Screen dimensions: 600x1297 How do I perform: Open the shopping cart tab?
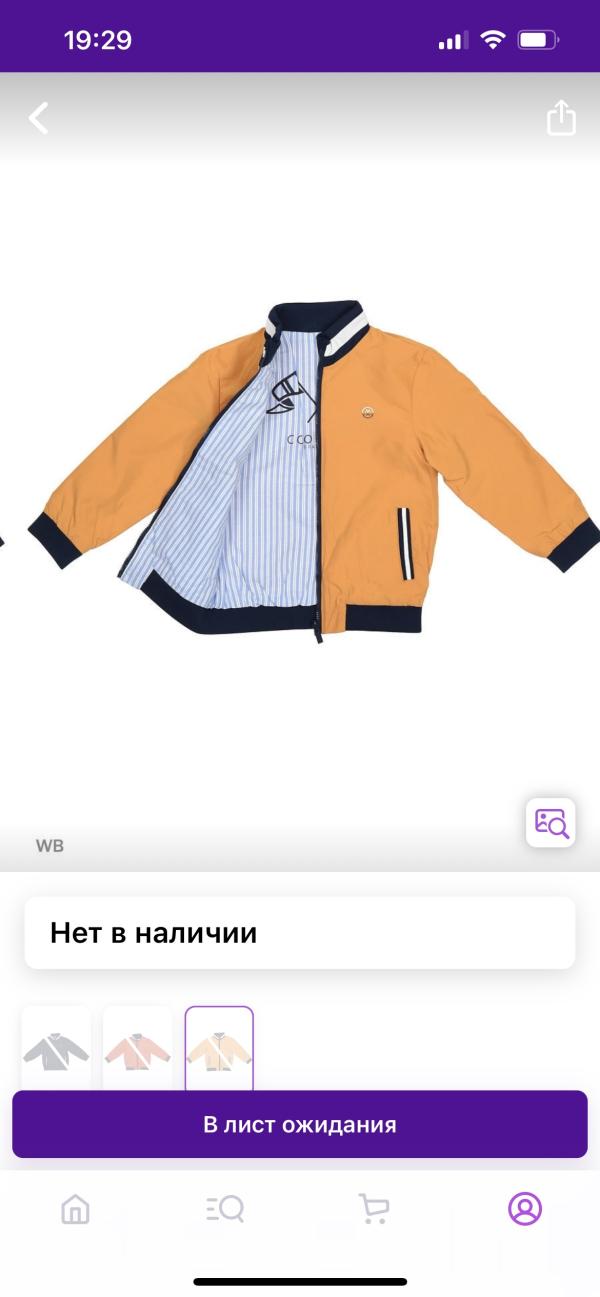(374, 1209)
